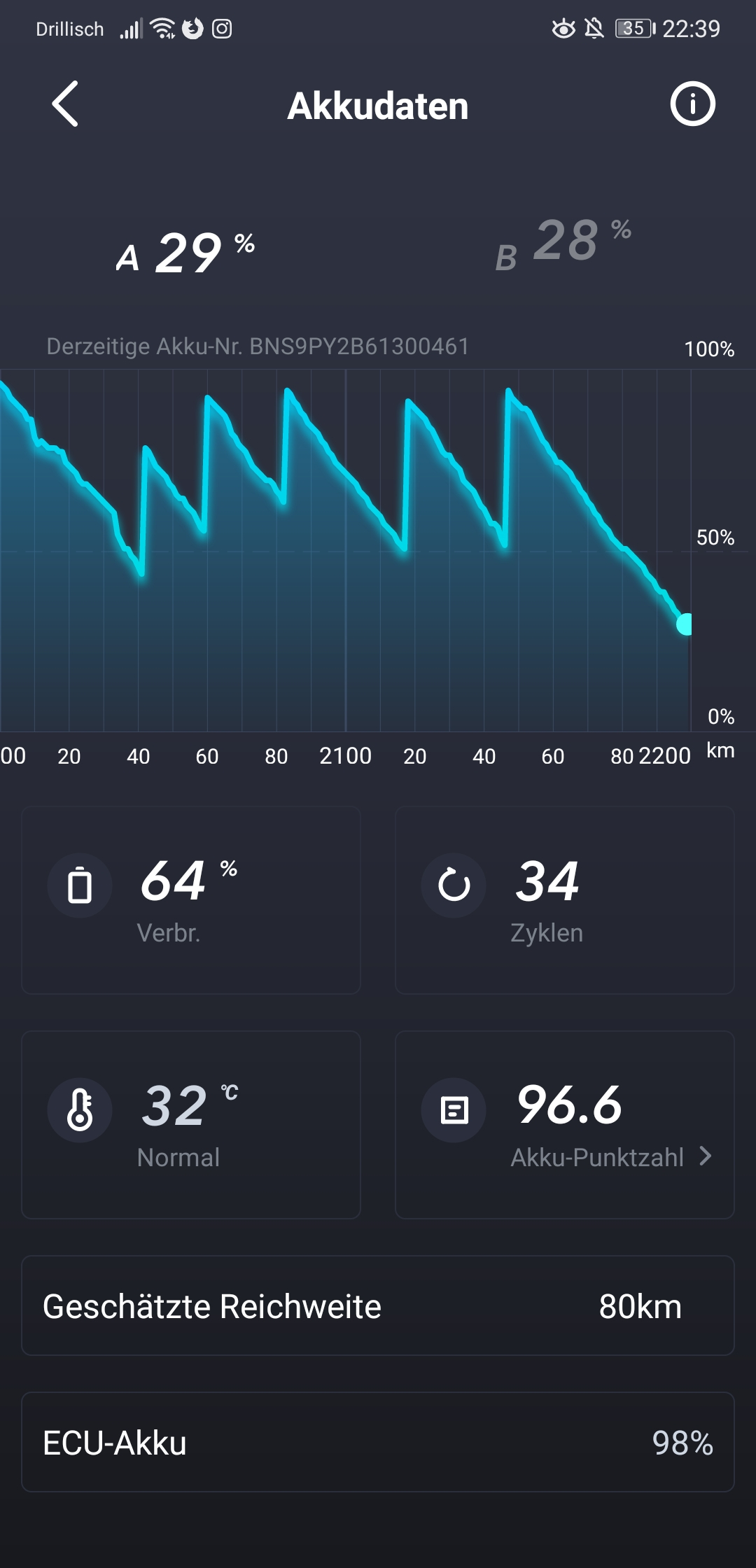Open the Akku-Punktzahl 96.6 details
Screen dimensions: 756x1568
click(x=564, y=1124)
